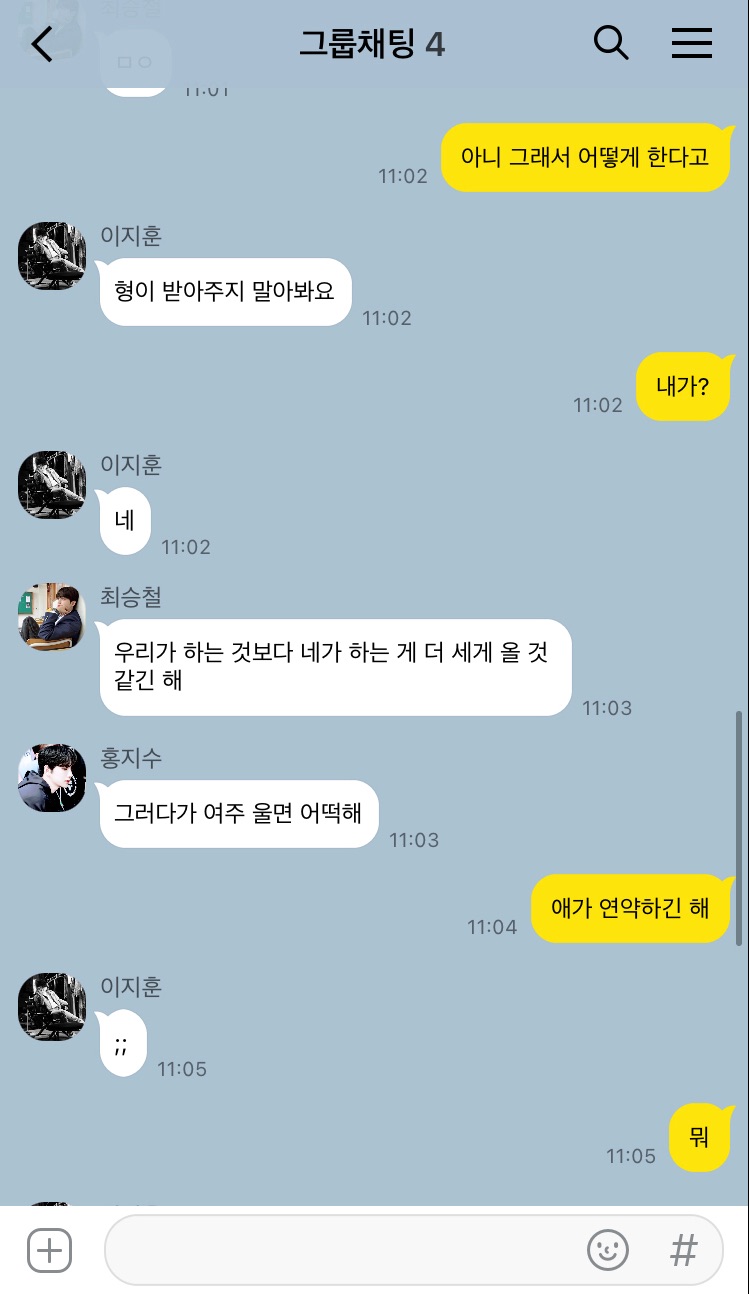Open 이지훈's profile picture
This screenshot has height=1294, width=749.
pos(51,256)
